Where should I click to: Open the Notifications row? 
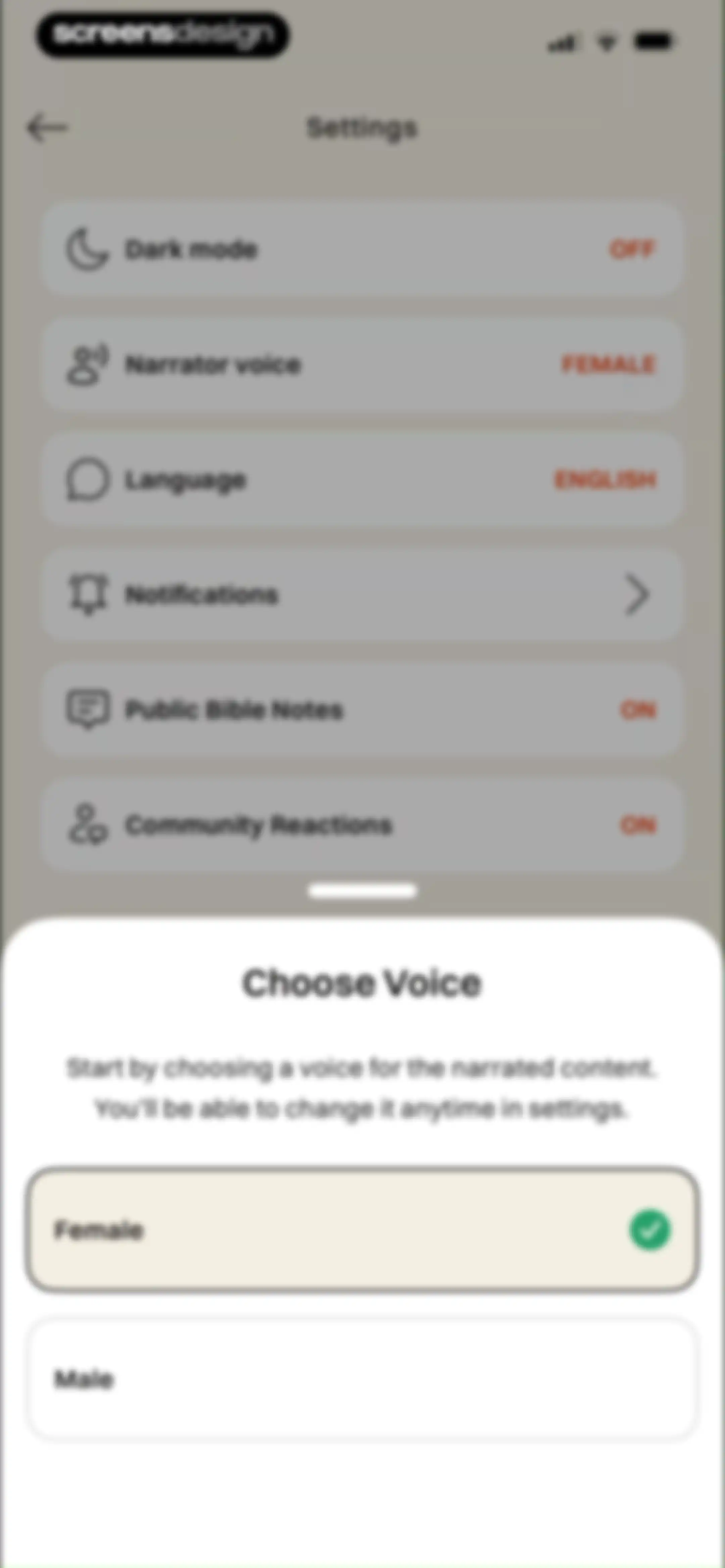362,595
